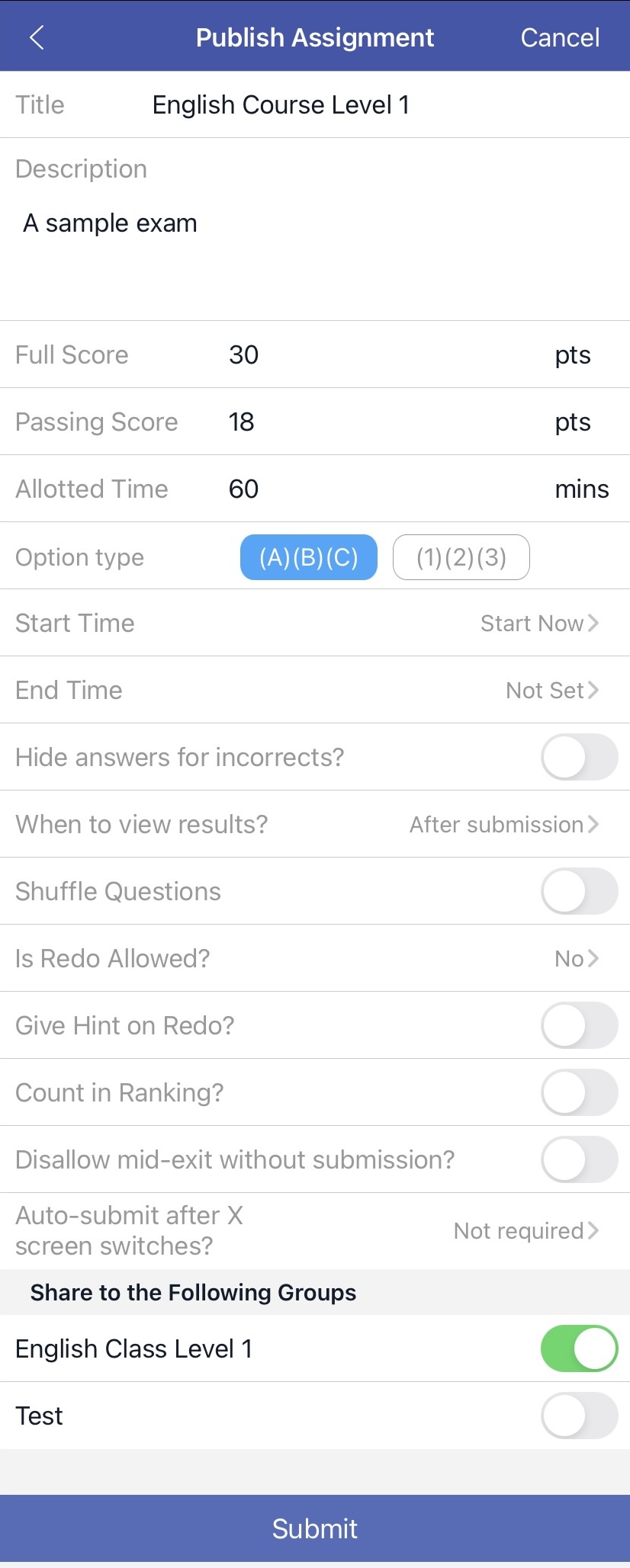The width and height of the screenshot is (630, 1568).
Task: Open the Start Time setting
Action: pos(538,623)
